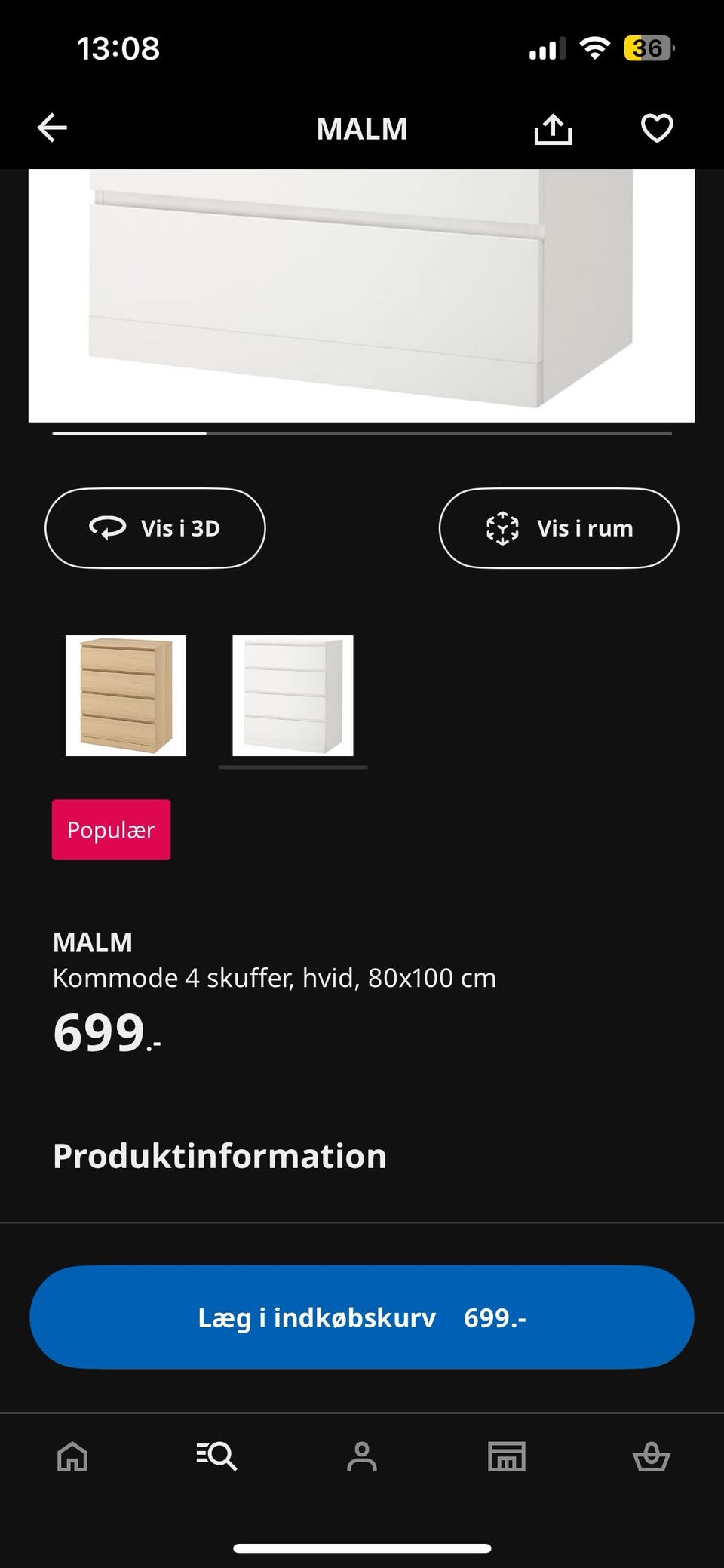Open the shopping basket tab

[652, 1456]
